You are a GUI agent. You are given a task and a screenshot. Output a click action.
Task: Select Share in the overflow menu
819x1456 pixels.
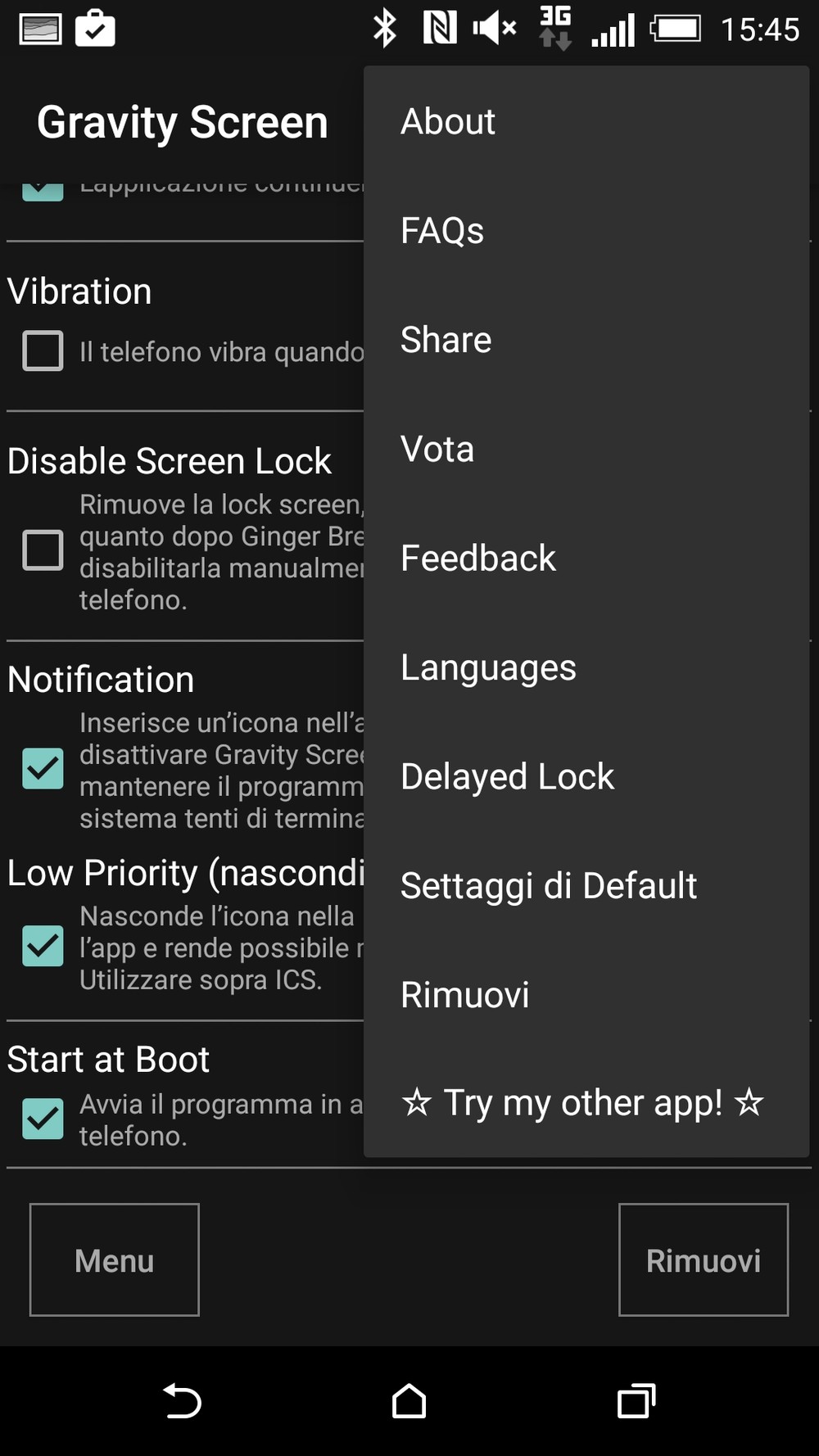586,339
